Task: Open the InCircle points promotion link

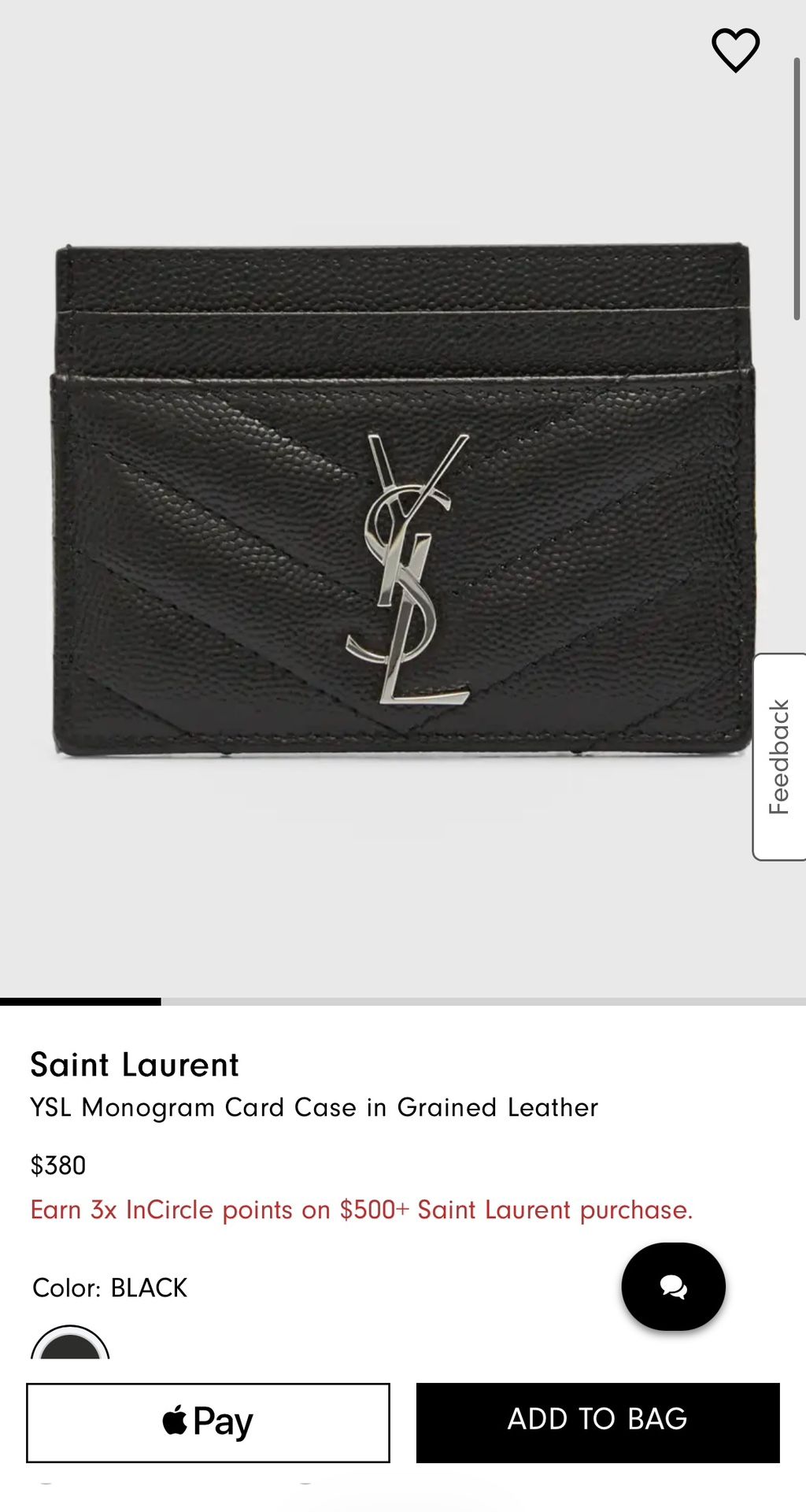Action: point(360,1210)
